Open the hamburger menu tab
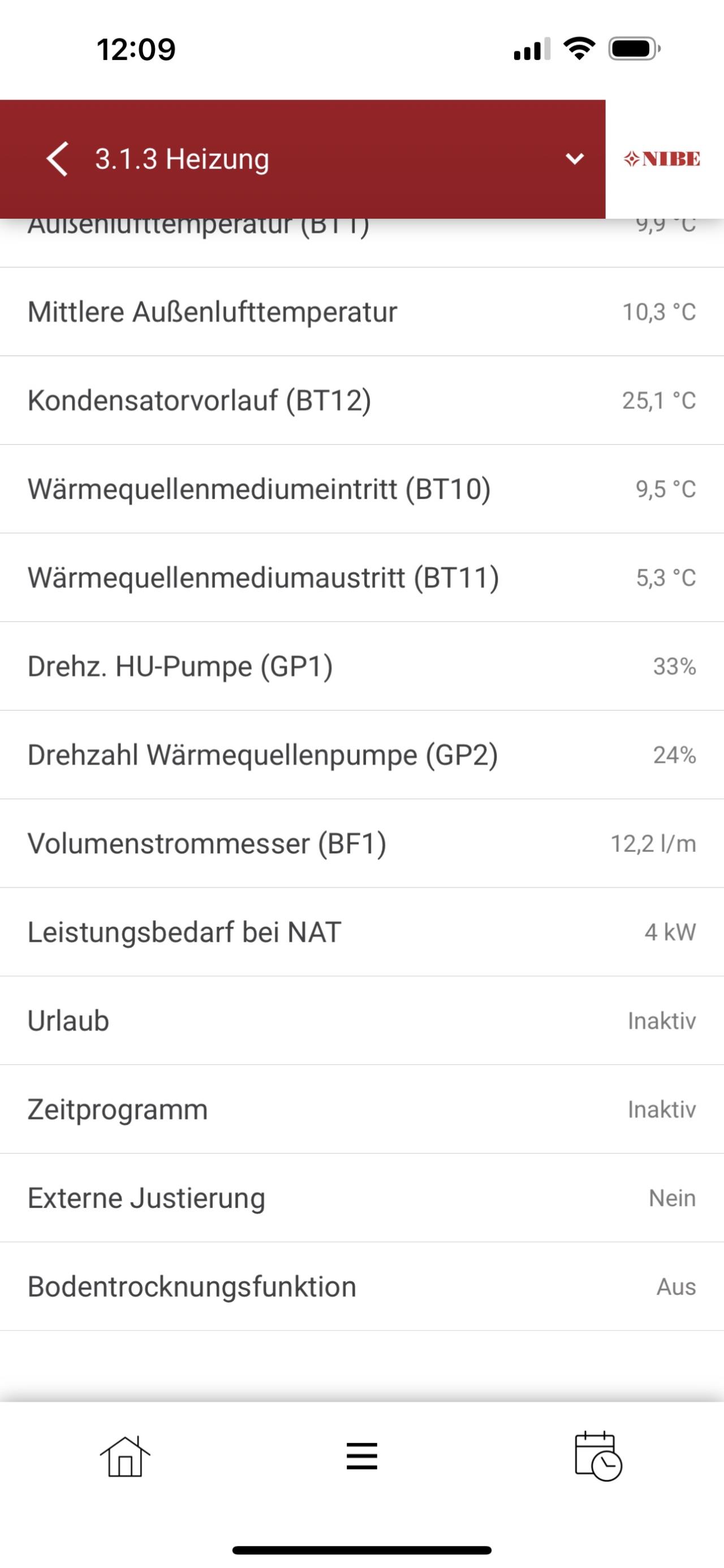Image resolution: width=724 pixels, height=1568 pixels. 361,1457
